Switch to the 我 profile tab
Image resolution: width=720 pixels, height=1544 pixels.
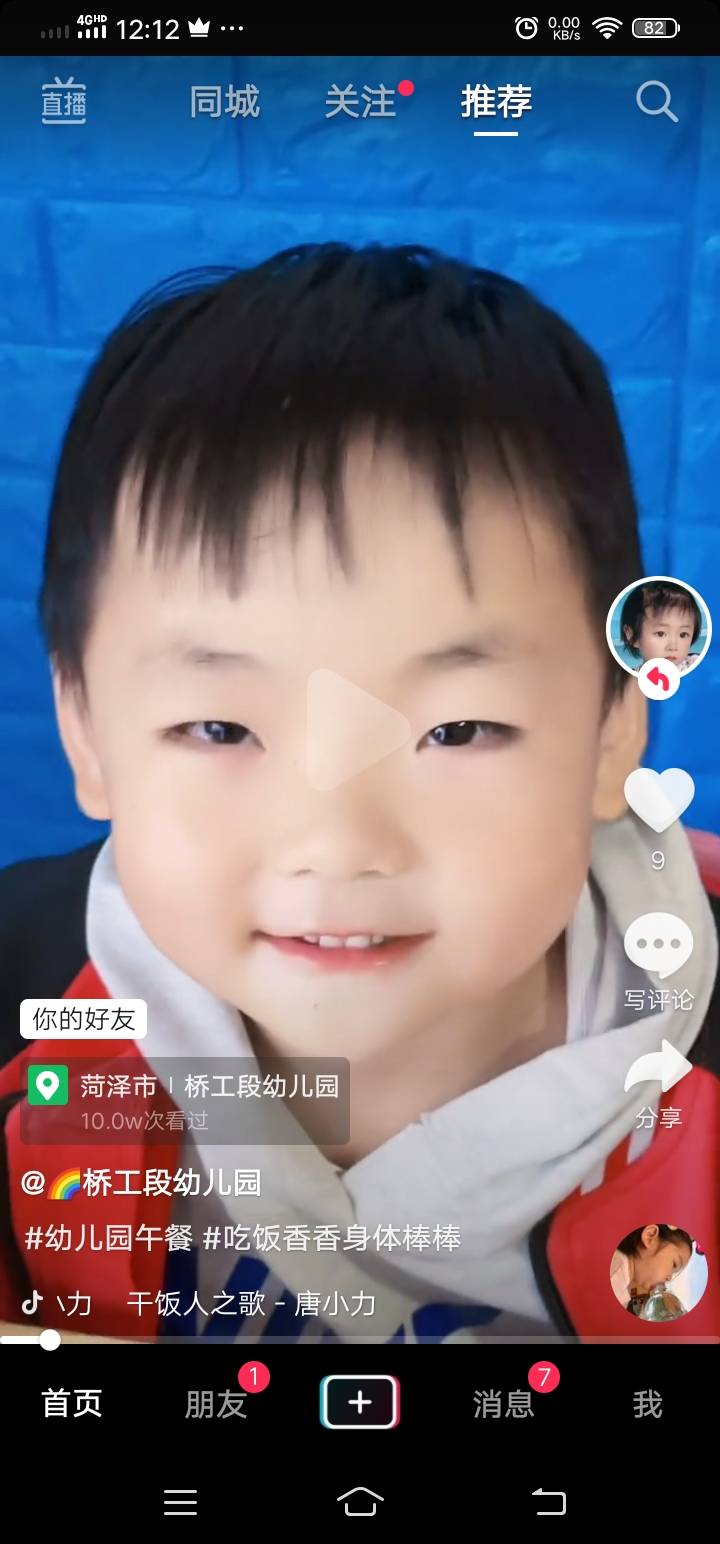pos(647,1404)
